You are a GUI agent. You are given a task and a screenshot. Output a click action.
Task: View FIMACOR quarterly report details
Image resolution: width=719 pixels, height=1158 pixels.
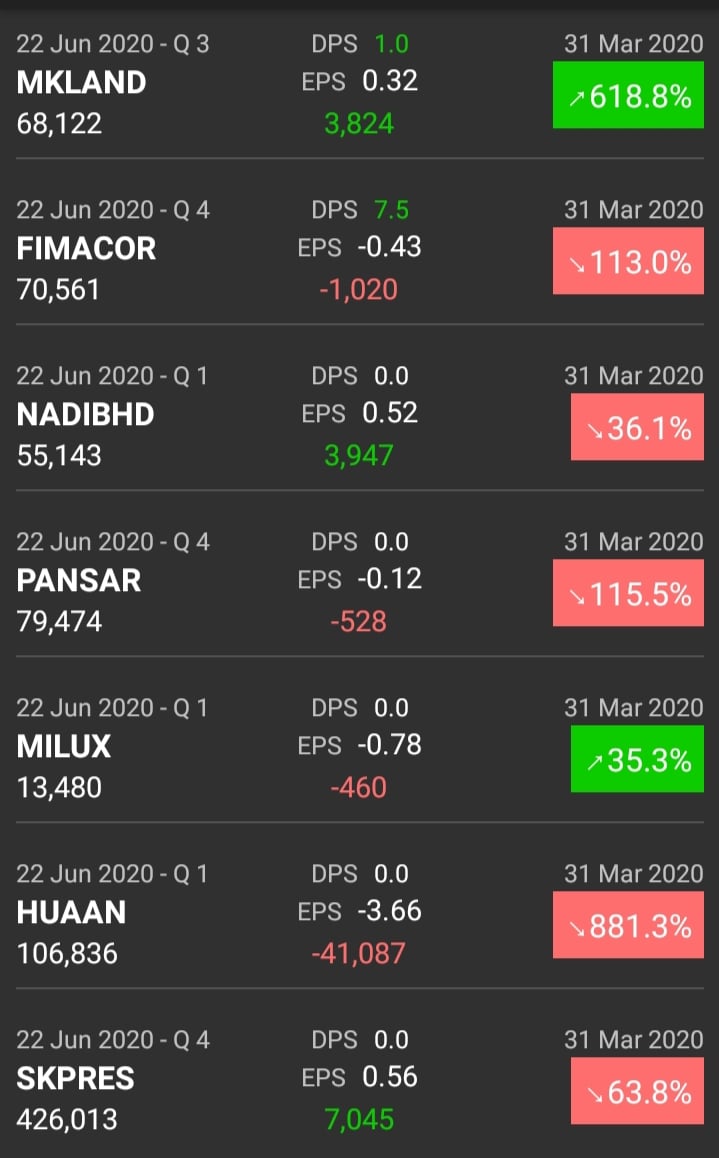point(87,248)
